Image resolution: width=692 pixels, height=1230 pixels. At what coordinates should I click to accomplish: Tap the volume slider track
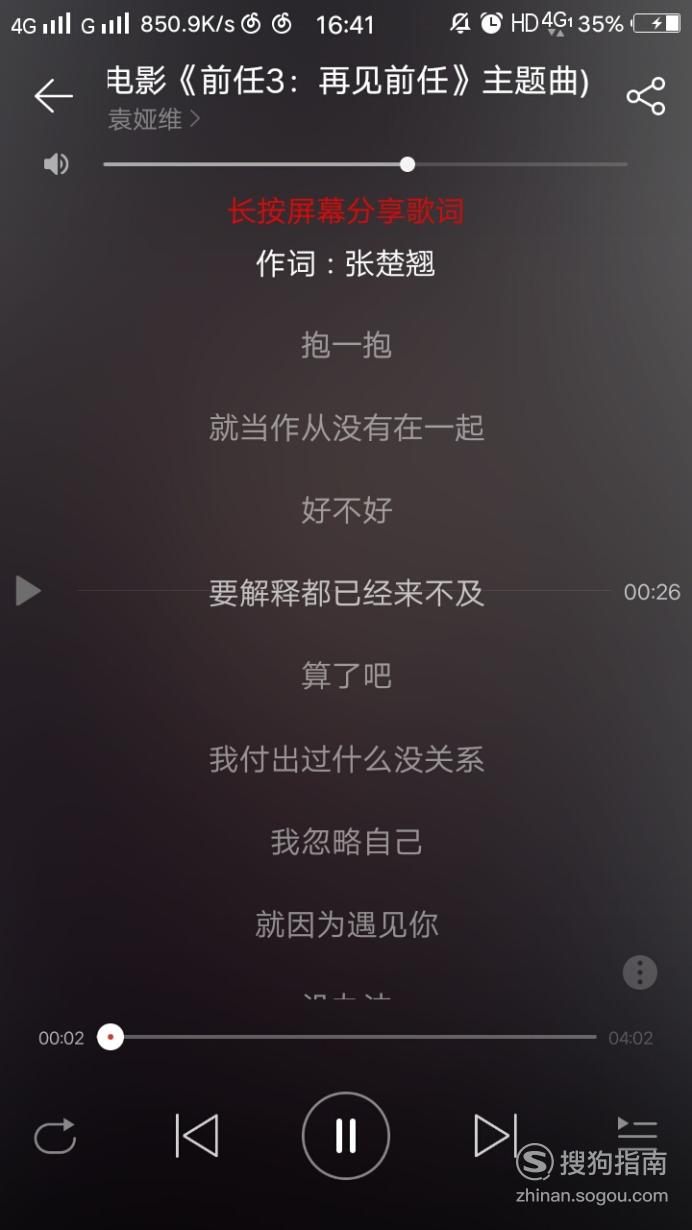[x=365, y=164]
